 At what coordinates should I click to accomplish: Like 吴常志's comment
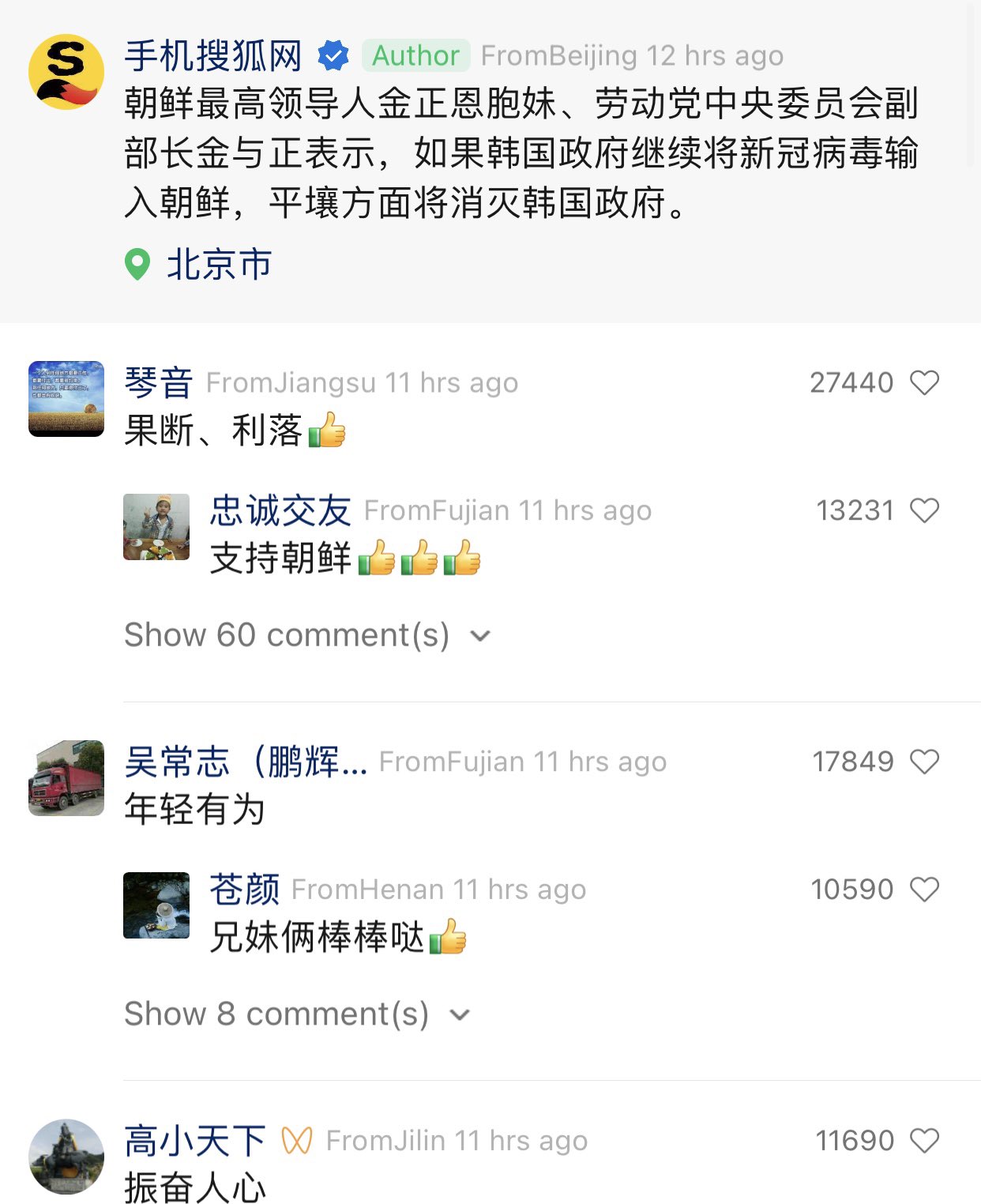tap(924, 762)
